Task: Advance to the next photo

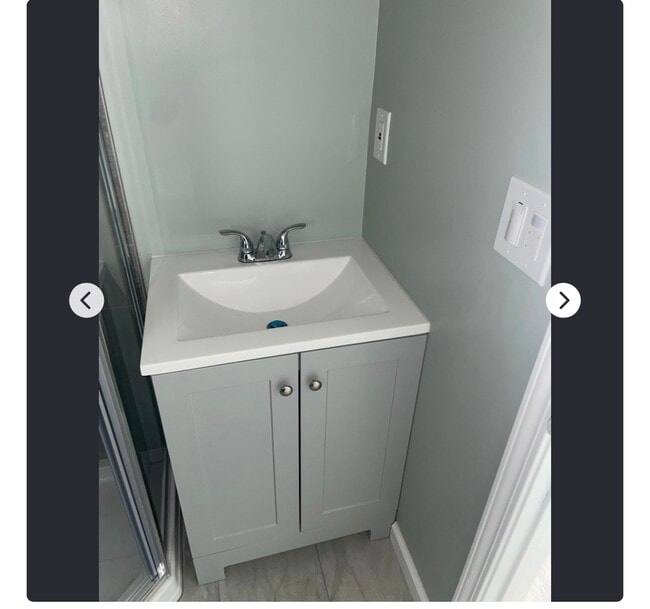Action: pyautogui.click(x=563, y=300)
